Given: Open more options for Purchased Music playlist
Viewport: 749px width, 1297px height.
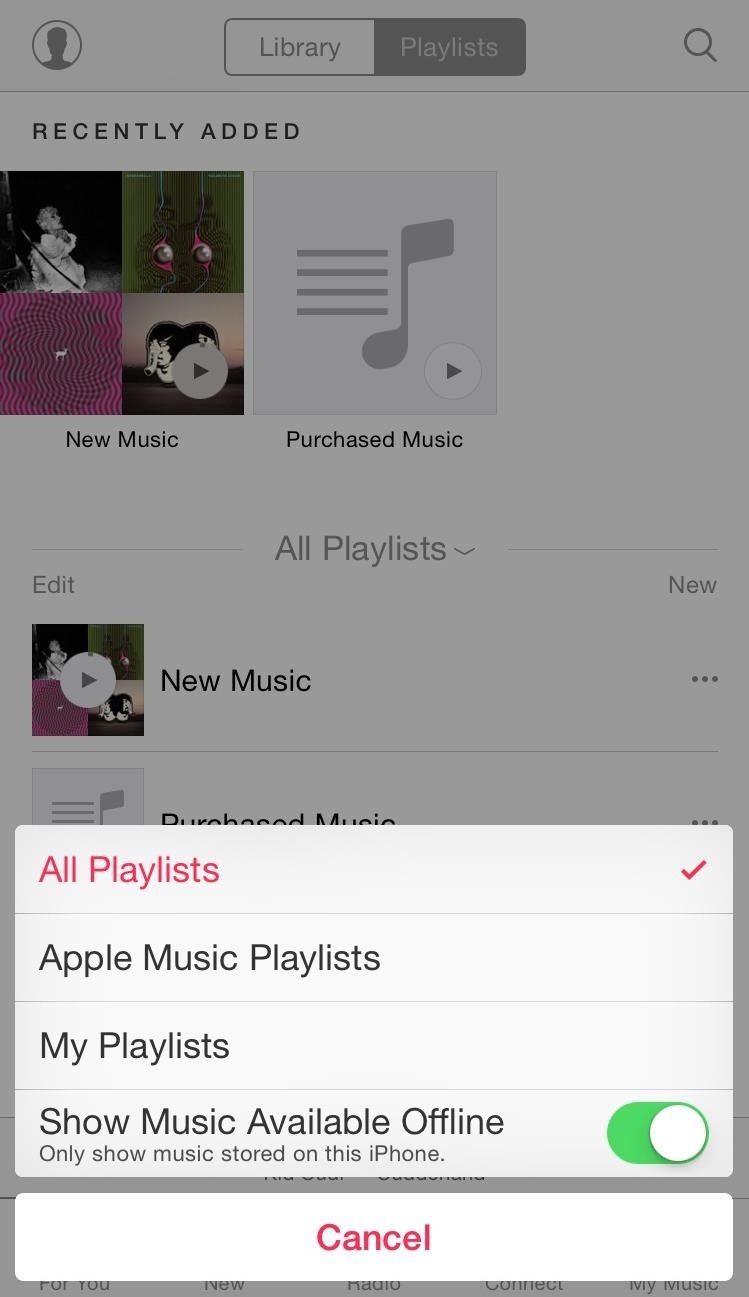Looking at the screenshot, I should 705,822.
